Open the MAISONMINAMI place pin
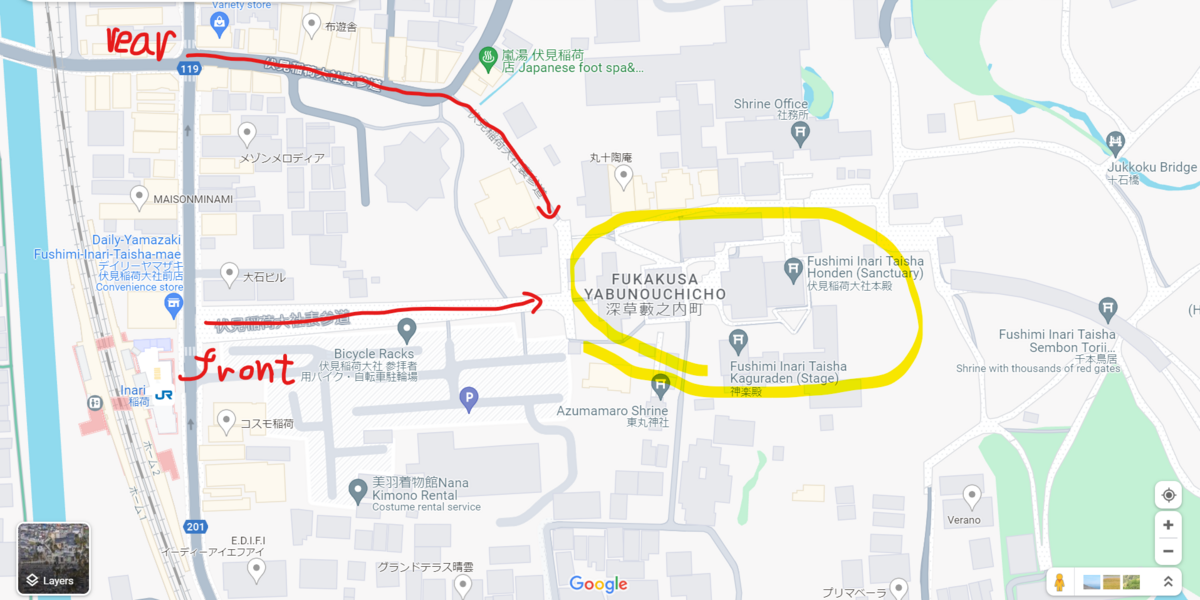This screenshot has width=1200, height=600. [x=139, y=195]
